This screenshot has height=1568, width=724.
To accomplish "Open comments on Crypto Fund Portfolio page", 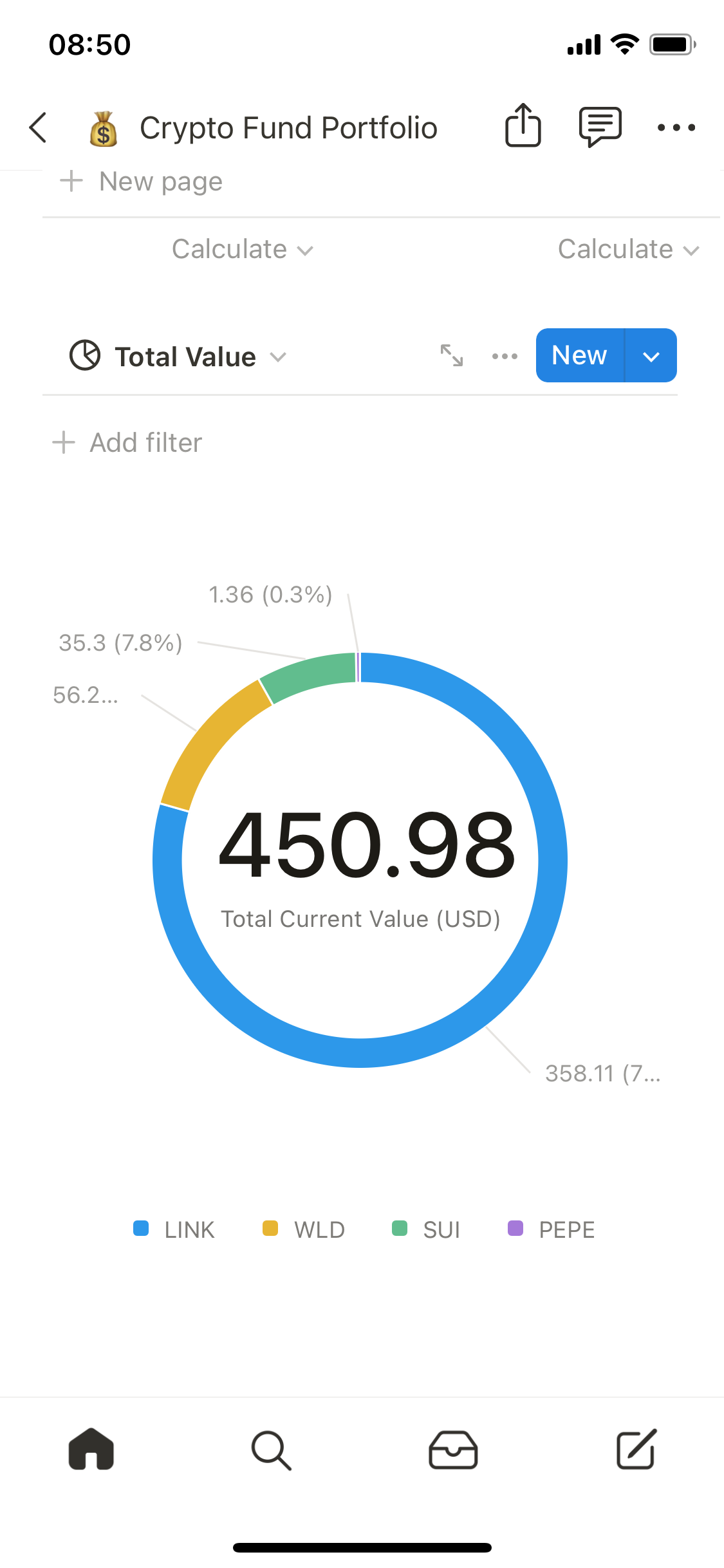I will tap(599, 127).
